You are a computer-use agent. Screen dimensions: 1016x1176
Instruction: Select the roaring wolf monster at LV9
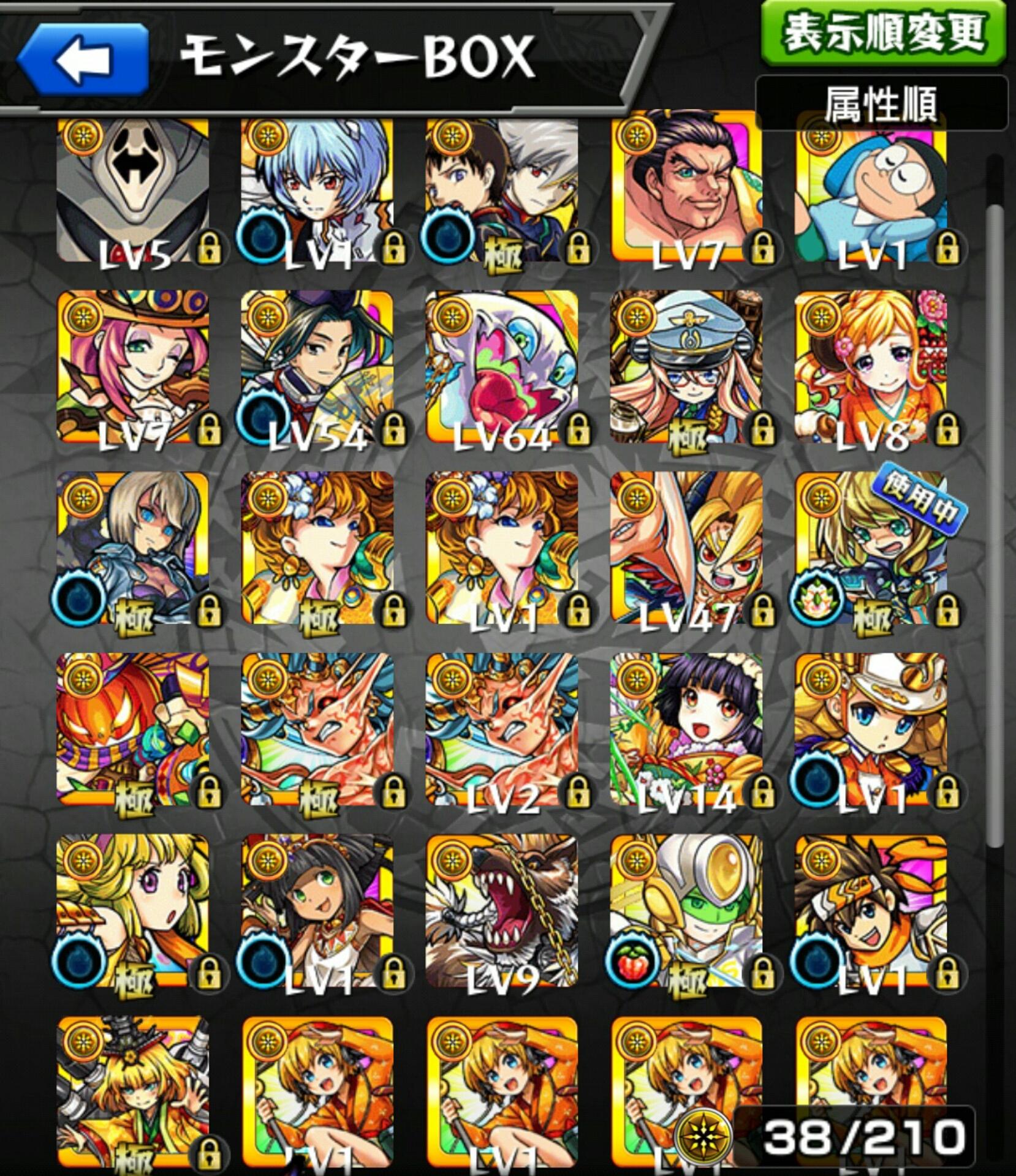click(x=502, y=911)
